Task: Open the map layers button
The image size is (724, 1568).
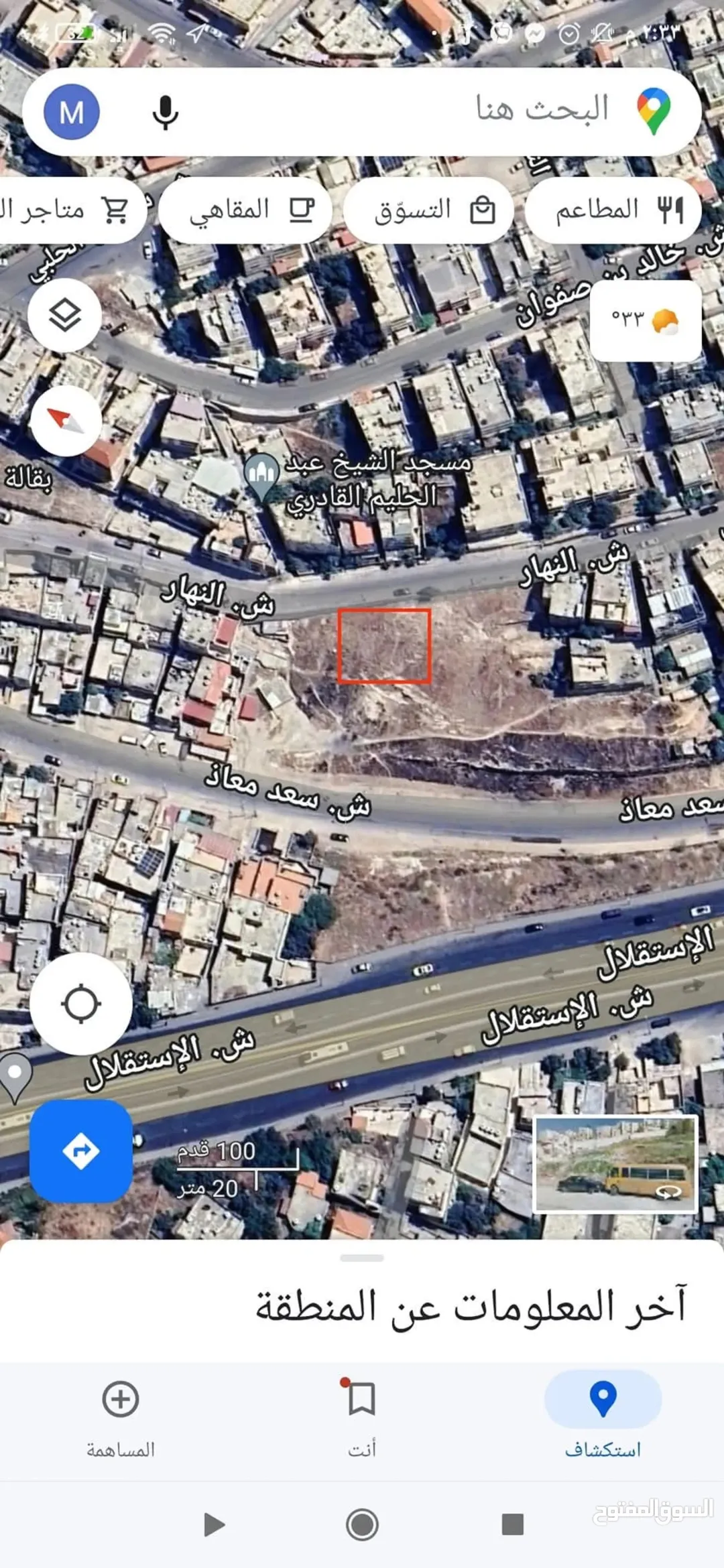Action: click(65, 315)
